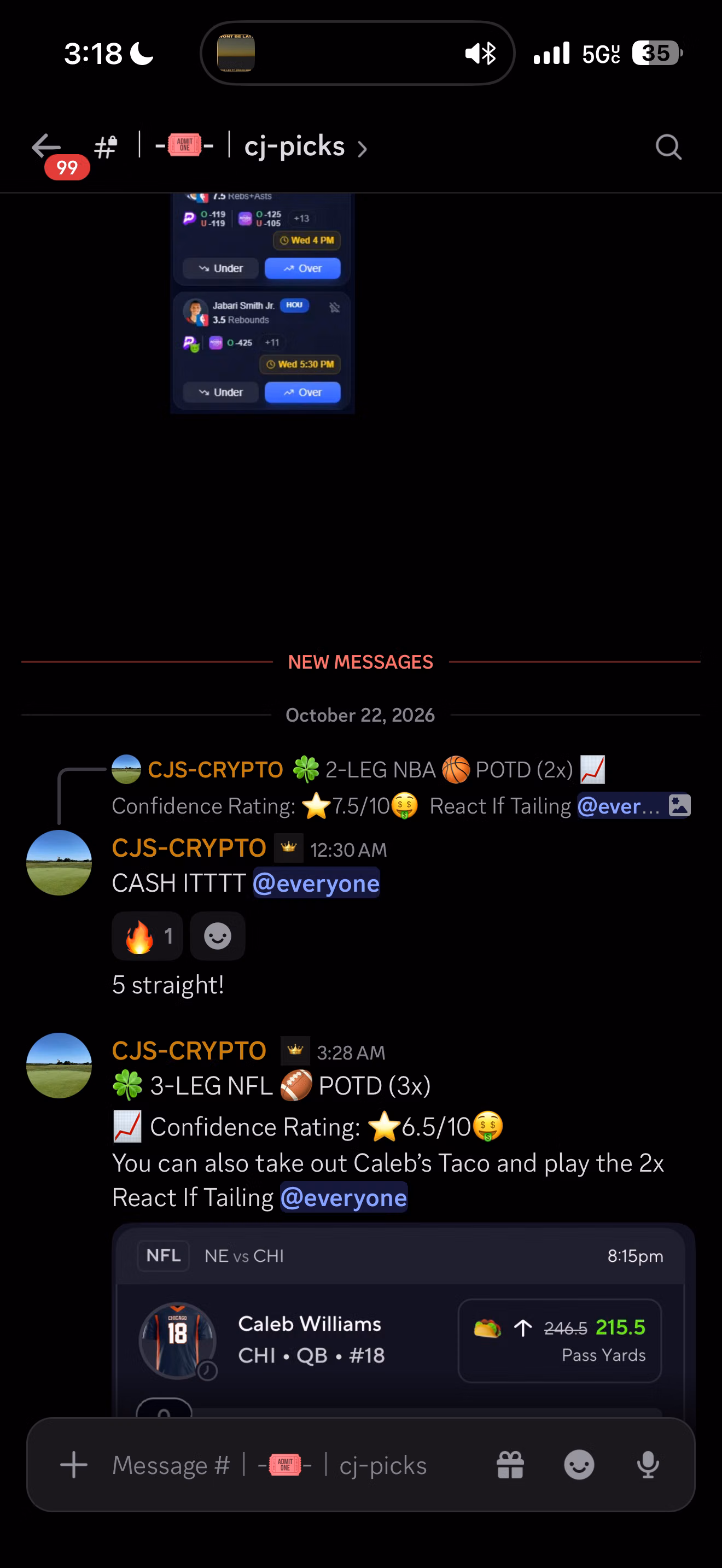View CJS-CRYPTO profile from the 3:28 AM post
This screenshot has height=1568, width=722.
(59, 1065)
